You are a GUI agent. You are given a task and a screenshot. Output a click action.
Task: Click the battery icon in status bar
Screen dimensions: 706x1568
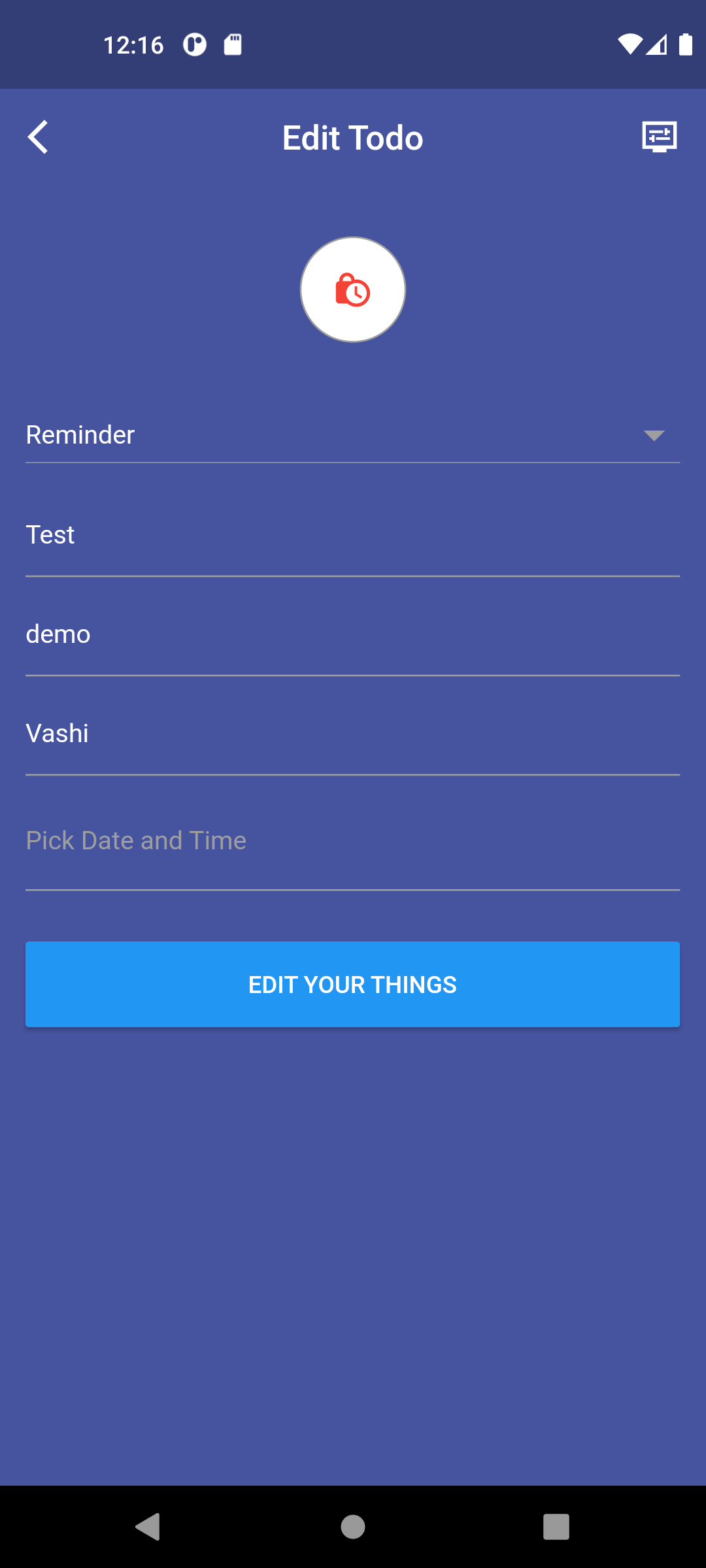tap(685, 44)
